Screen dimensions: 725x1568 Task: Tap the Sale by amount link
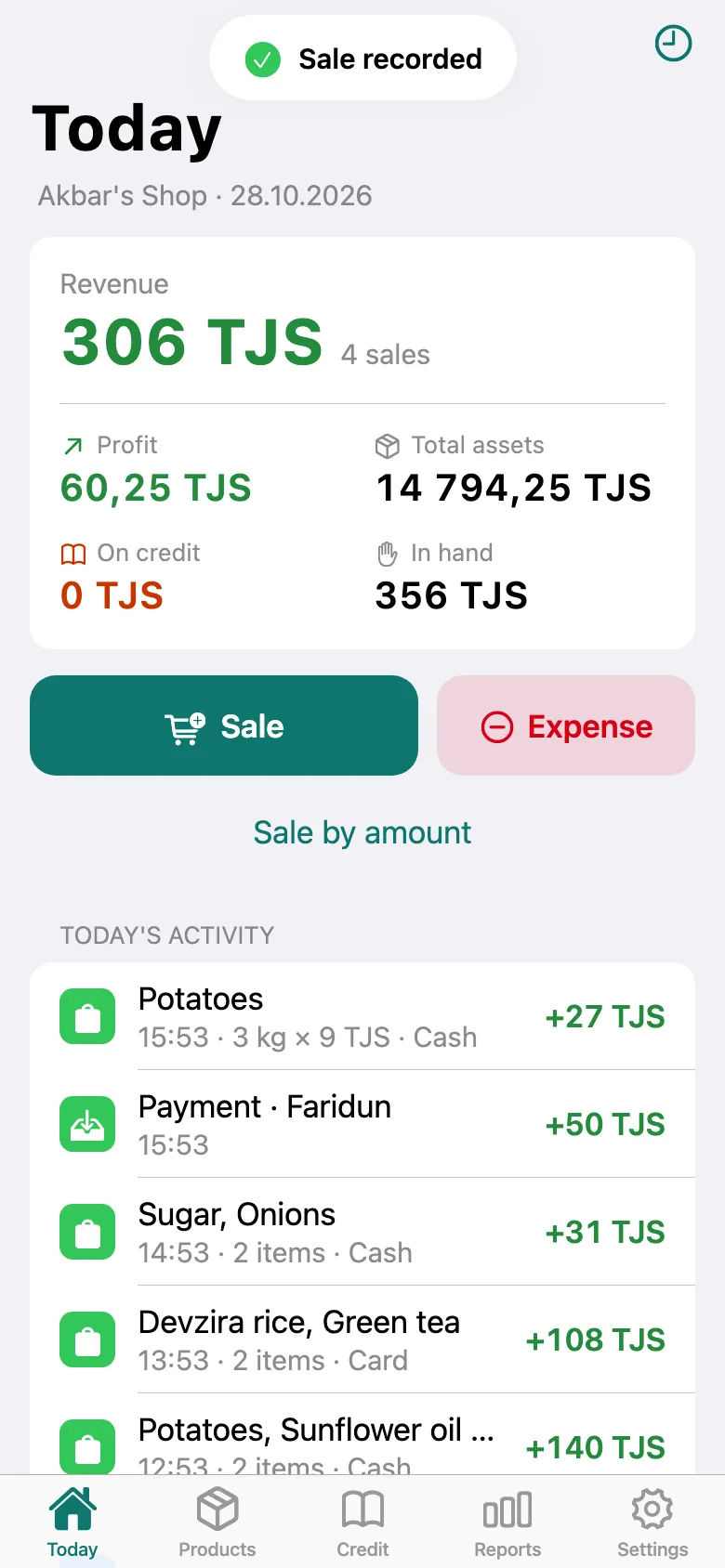pos(362,832)
